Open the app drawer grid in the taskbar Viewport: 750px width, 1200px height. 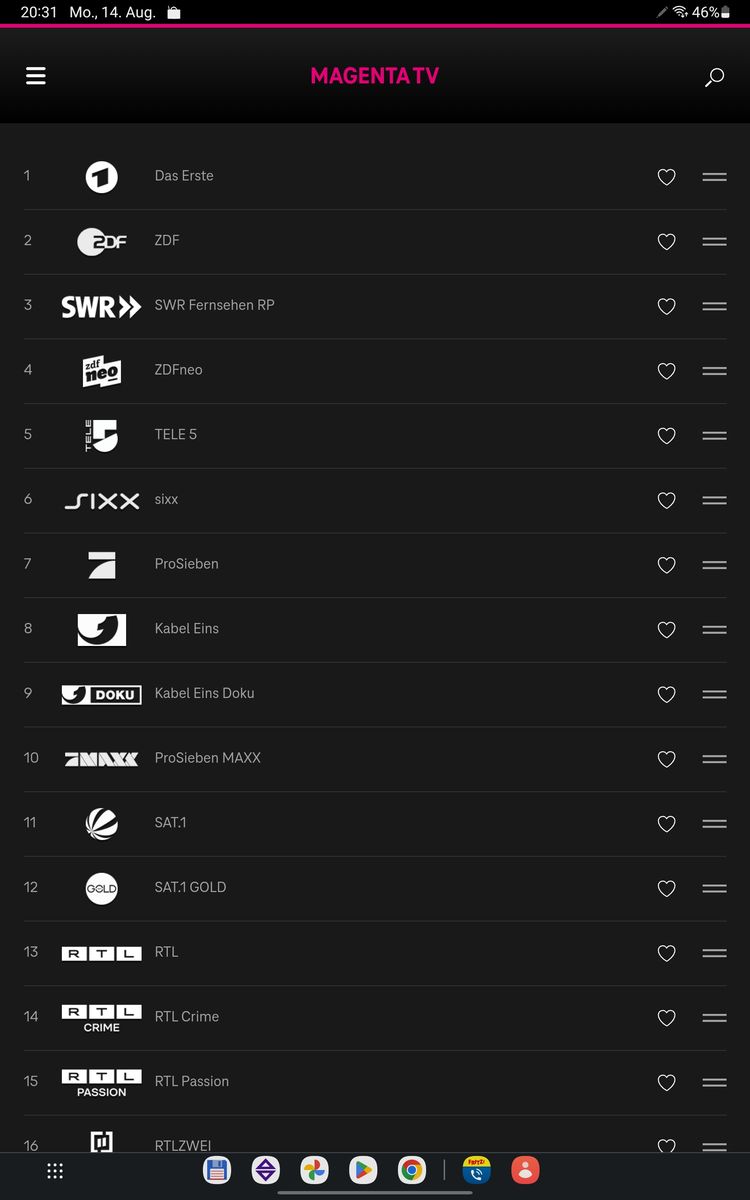(x=55, y=1171)
